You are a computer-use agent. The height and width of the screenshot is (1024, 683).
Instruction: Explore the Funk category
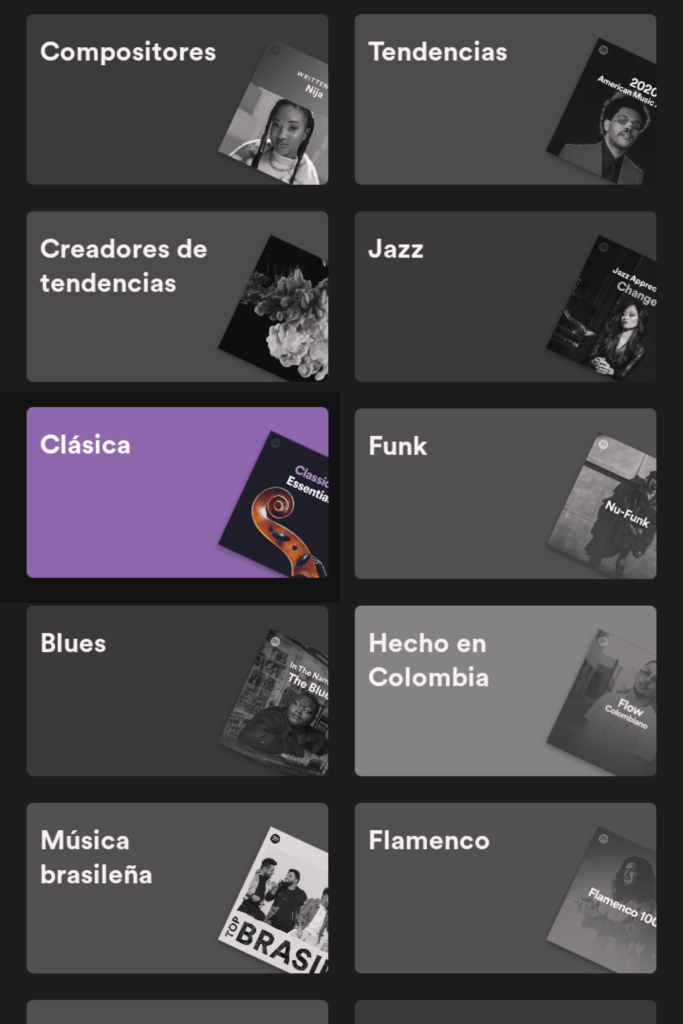[505, 492]
